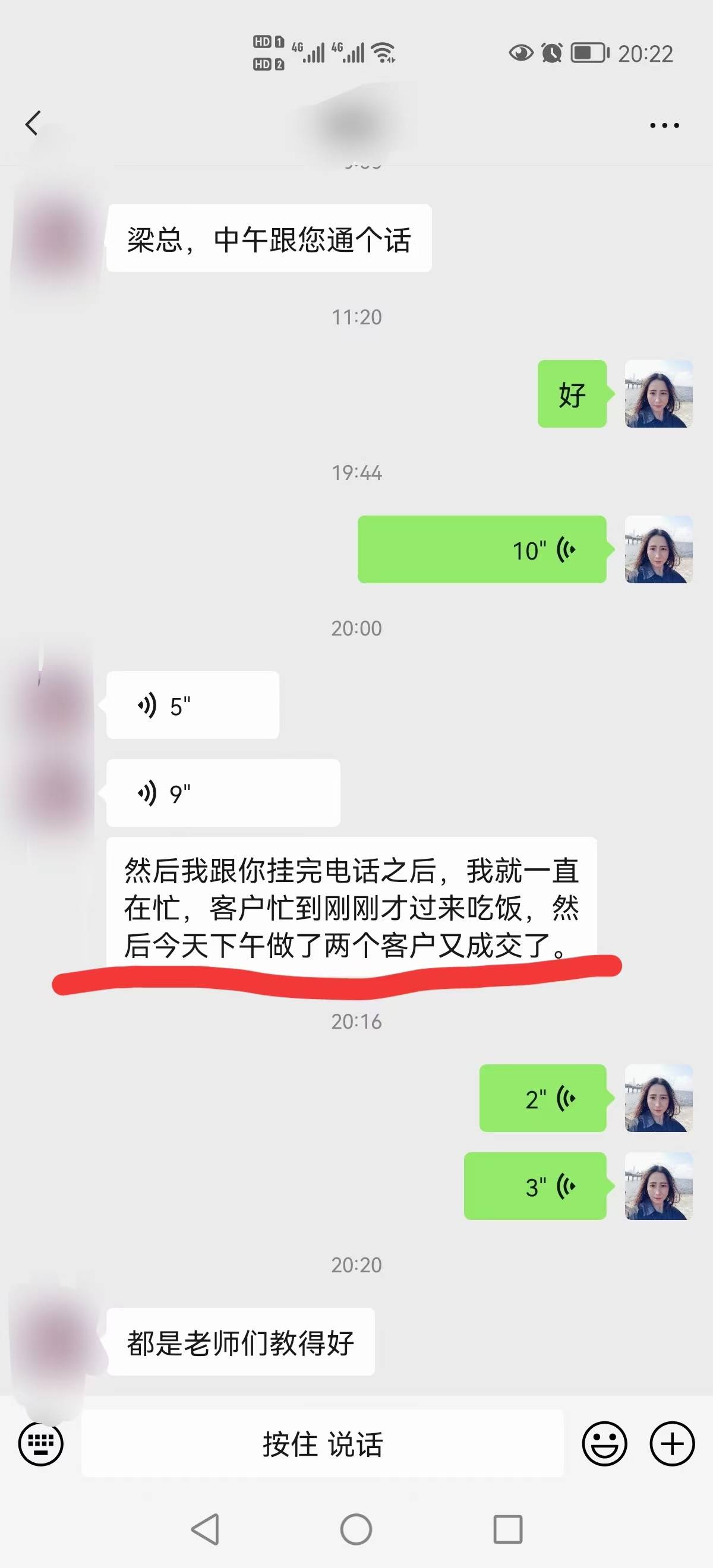713x1568 pixels.
Task: Go back to the chat list
Action: [33, 124]
